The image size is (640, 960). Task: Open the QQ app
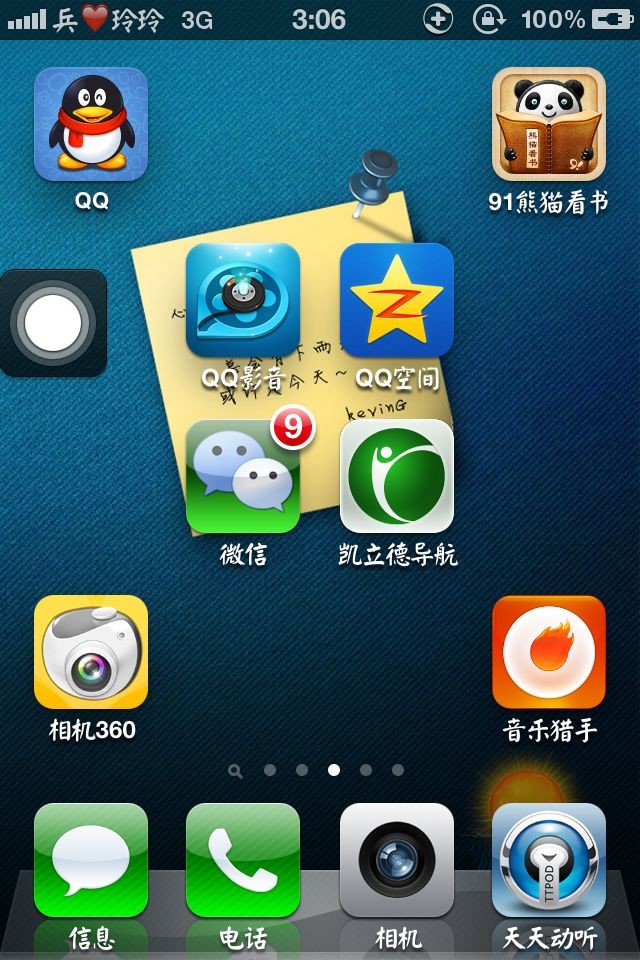click(x=91, y=124)
